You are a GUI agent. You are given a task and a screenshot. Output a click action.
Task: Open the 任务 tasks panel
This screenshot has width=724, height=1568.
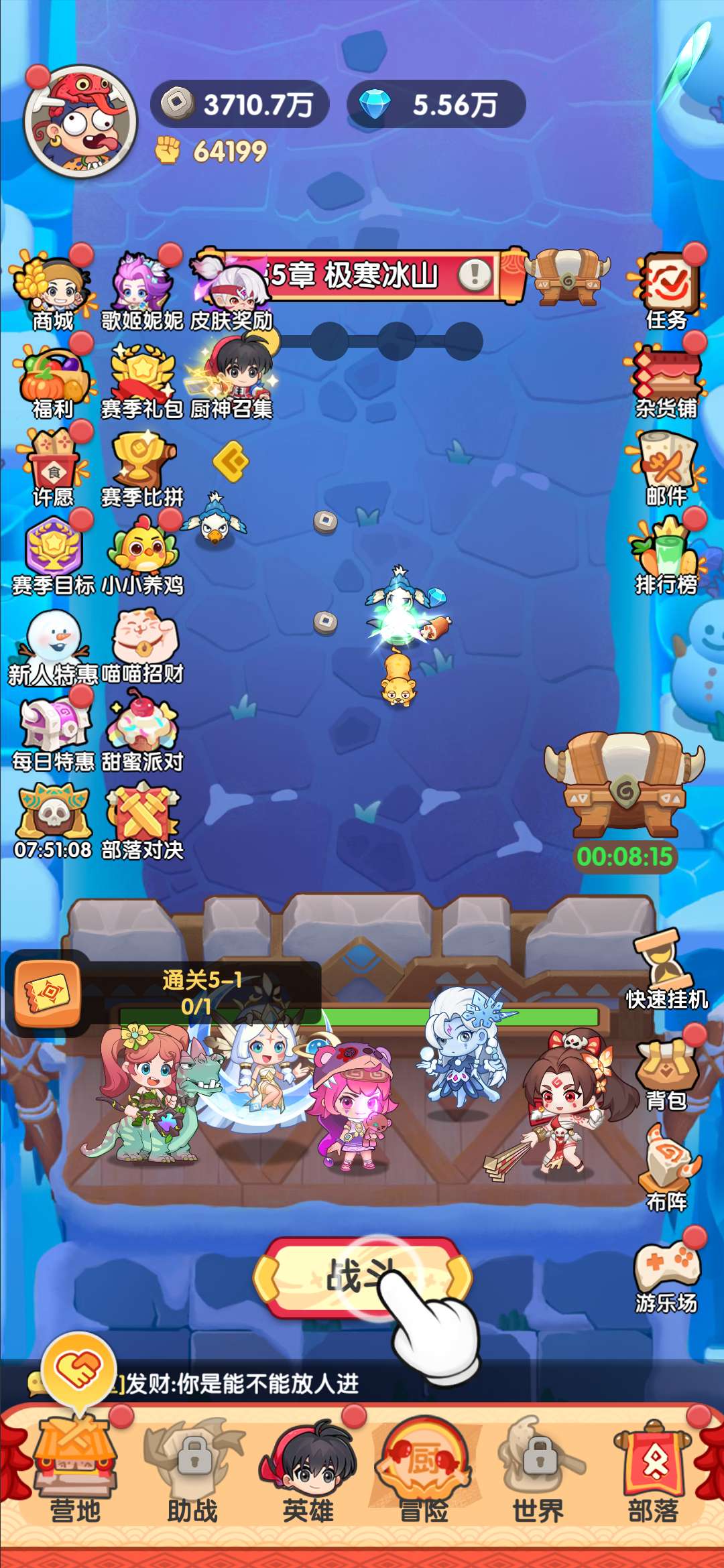pos(666,289)
